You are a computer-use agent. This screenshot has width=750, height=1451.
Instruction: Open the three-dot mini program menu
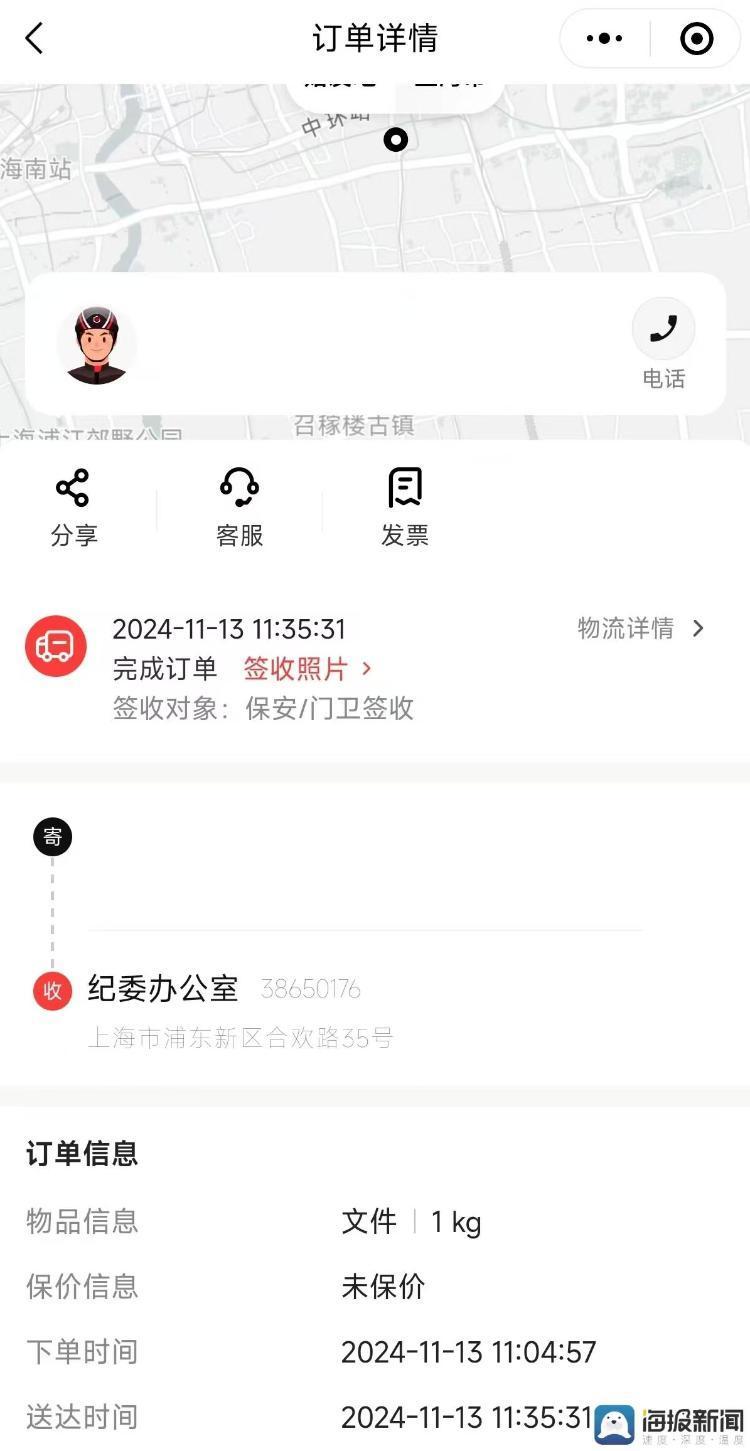(602, 38)
